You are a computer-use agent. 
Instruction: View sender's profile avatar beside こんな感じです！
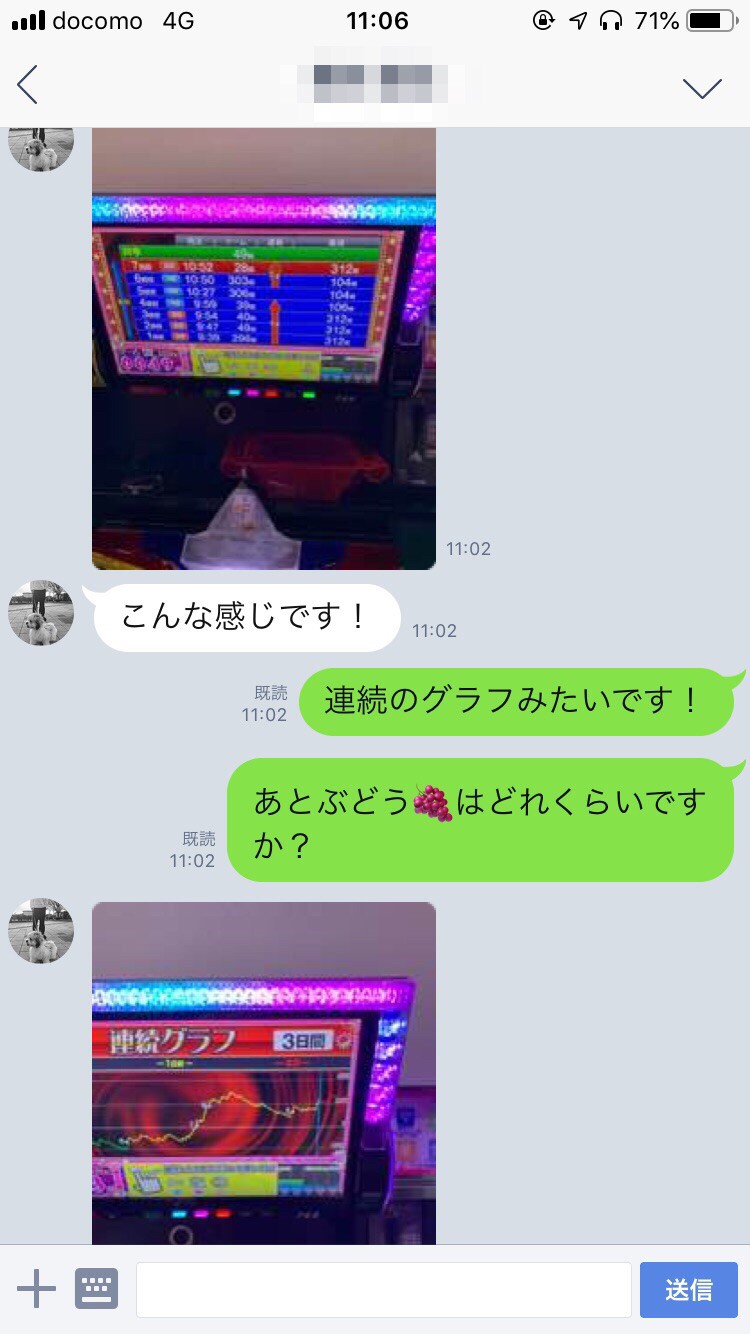tap(41, 612)
